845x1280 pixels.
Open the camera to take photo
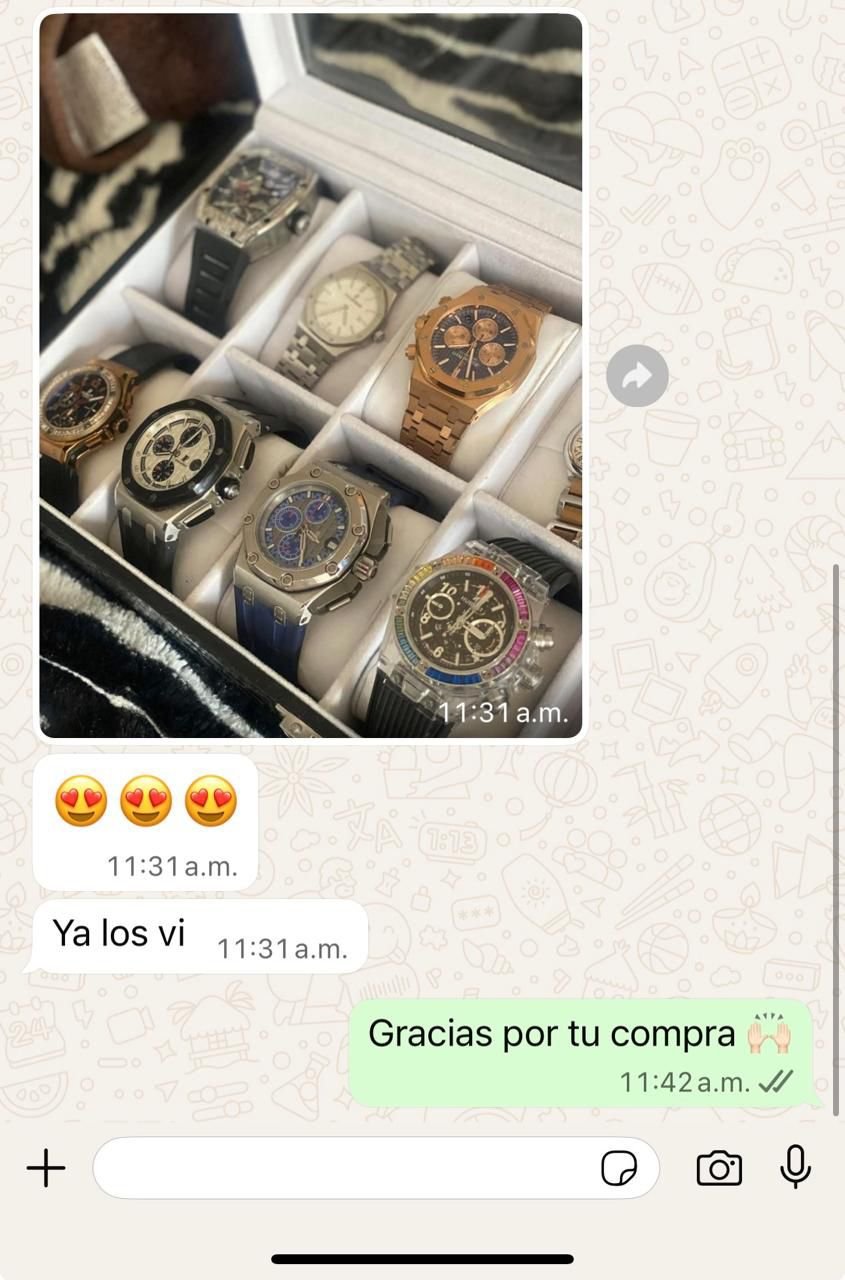pos(719,1168)
